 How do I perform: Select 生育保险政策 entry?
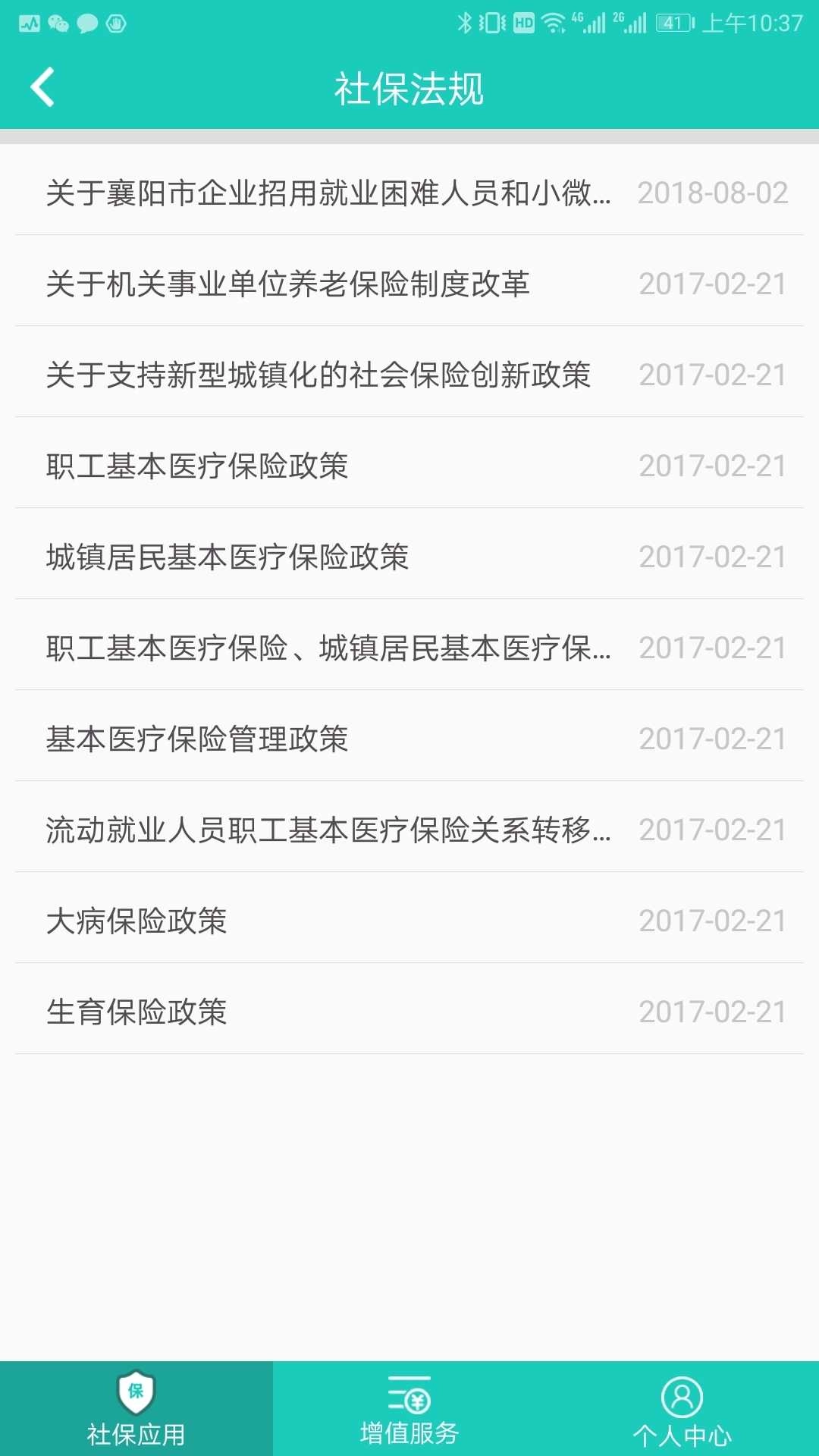click(x=136, y=1012)
